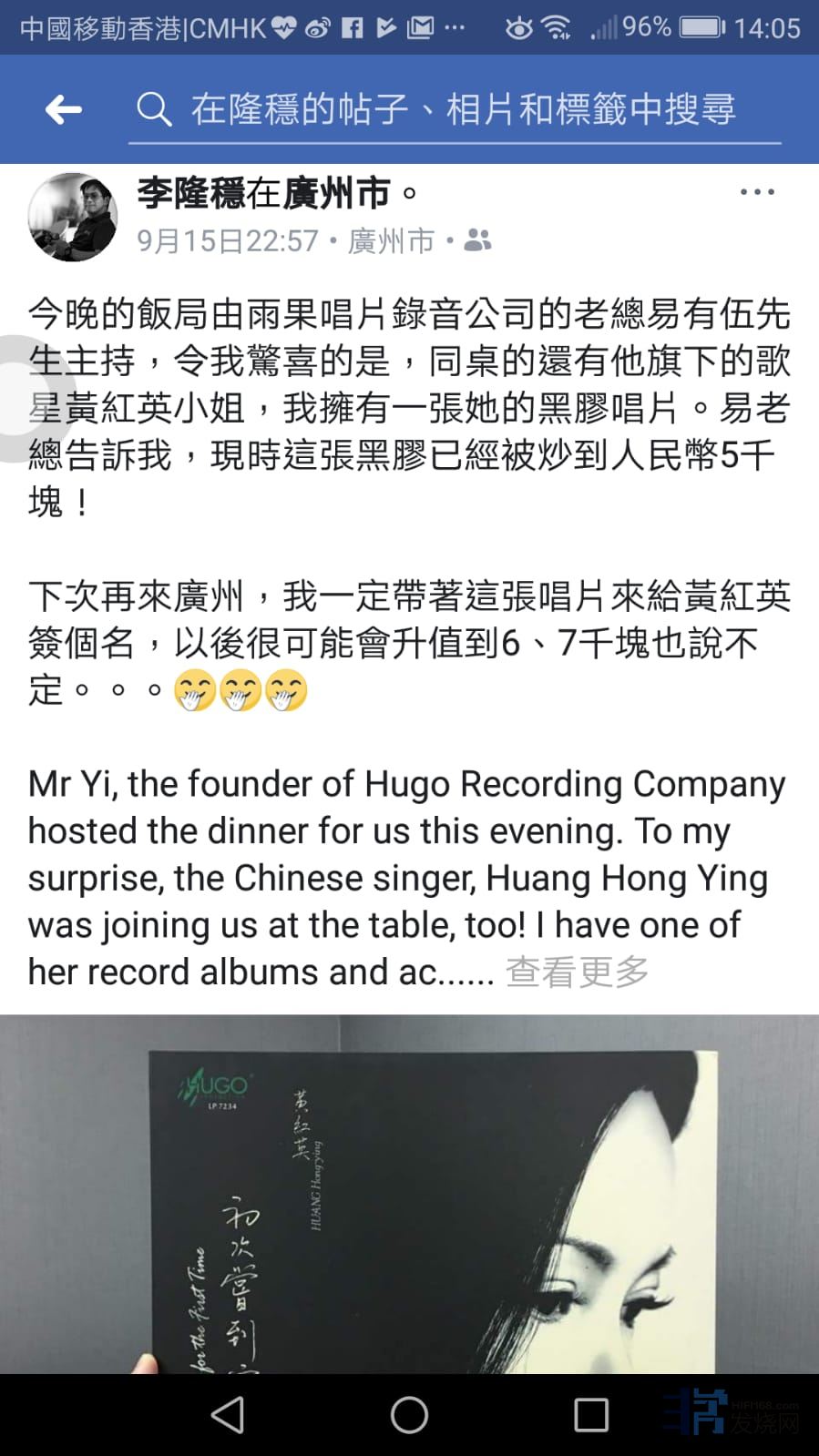Open the album cover photo
819x1456 pixels.
point(409,1193)
